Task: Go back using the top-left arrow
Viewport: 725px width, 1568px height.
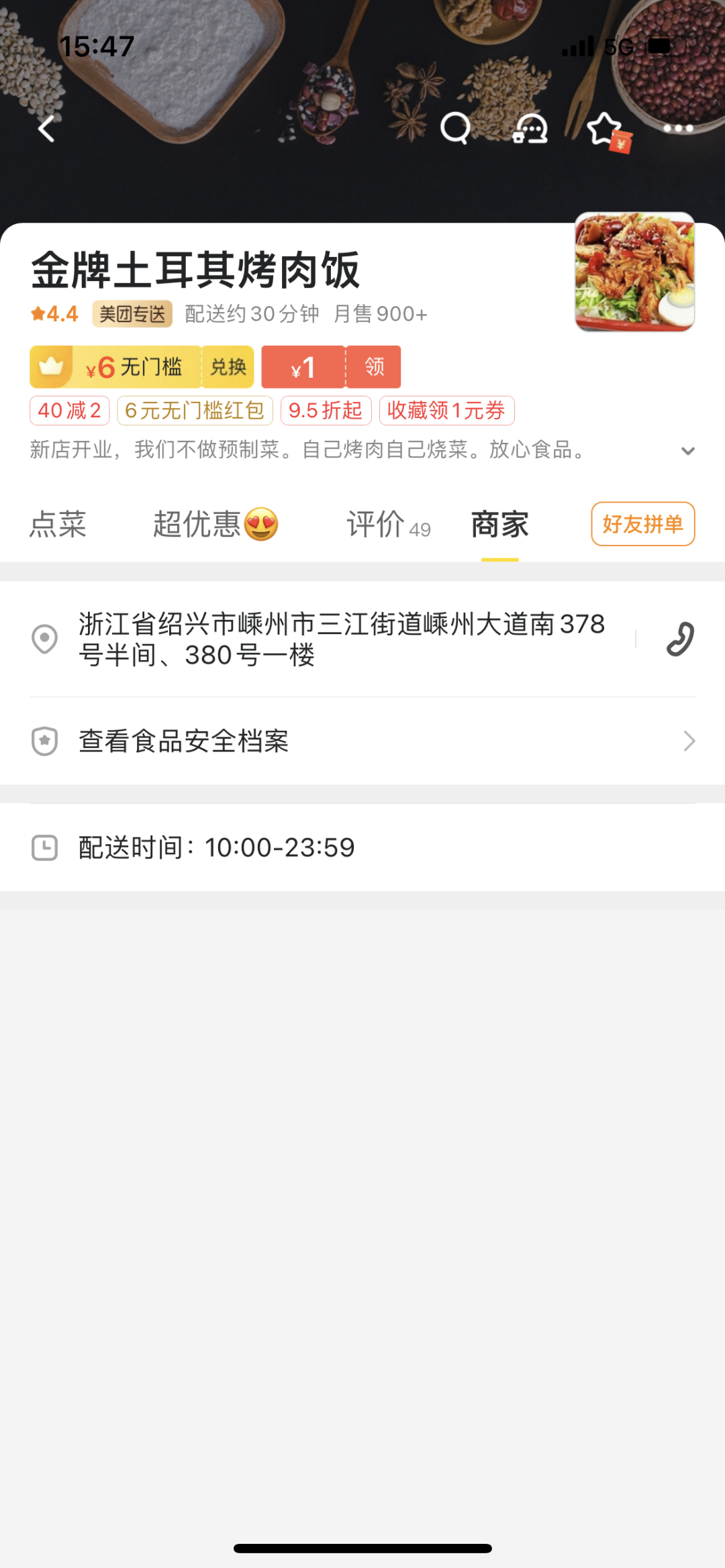Action: pos(46,128)
